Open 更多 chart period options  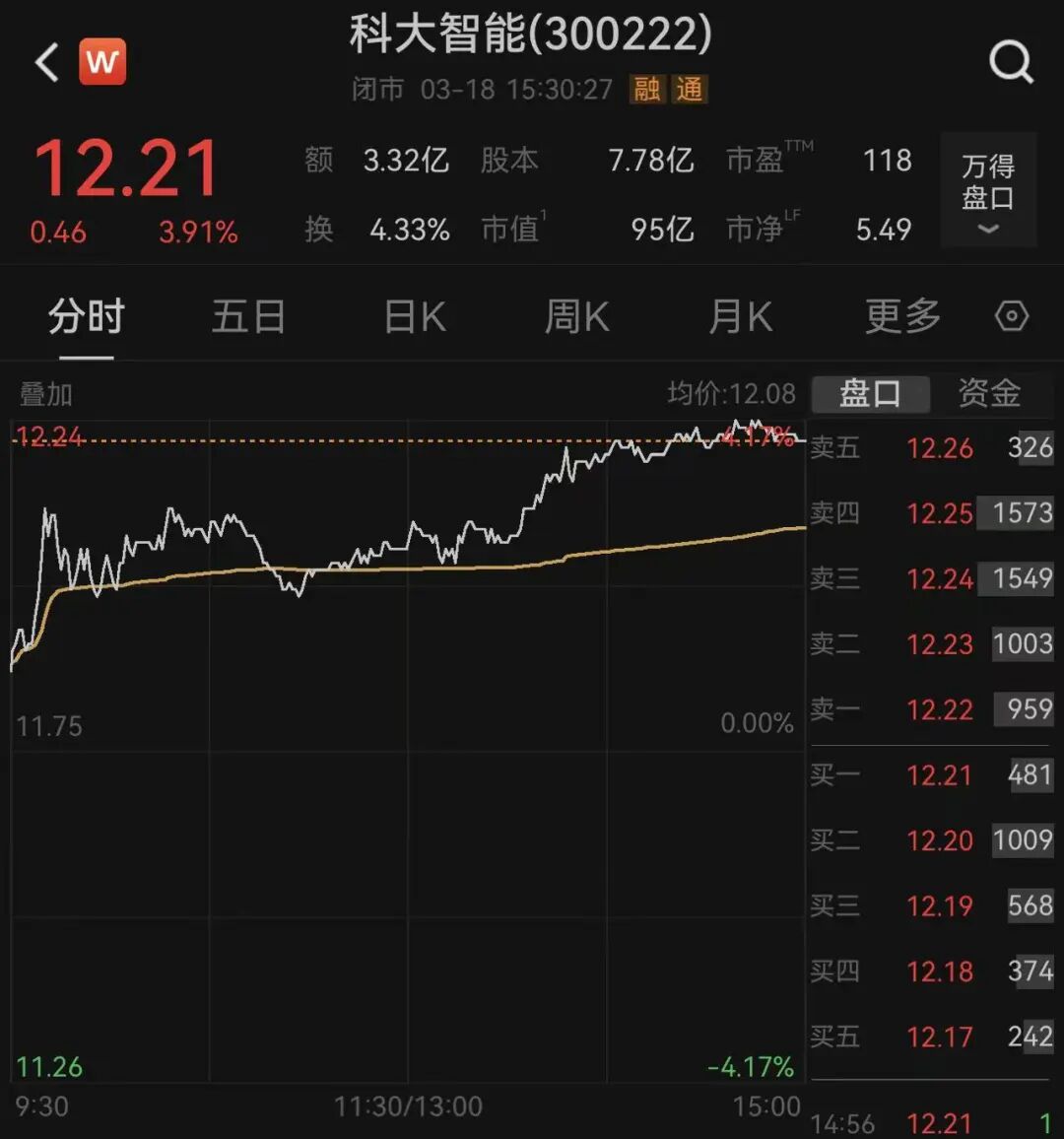(902, 317)
